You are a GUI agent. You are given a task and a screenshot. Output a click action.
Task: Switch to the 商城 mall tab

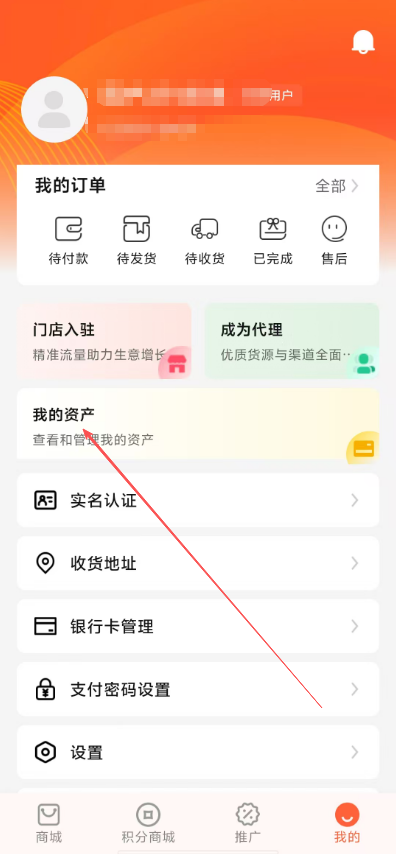(49, 822)
